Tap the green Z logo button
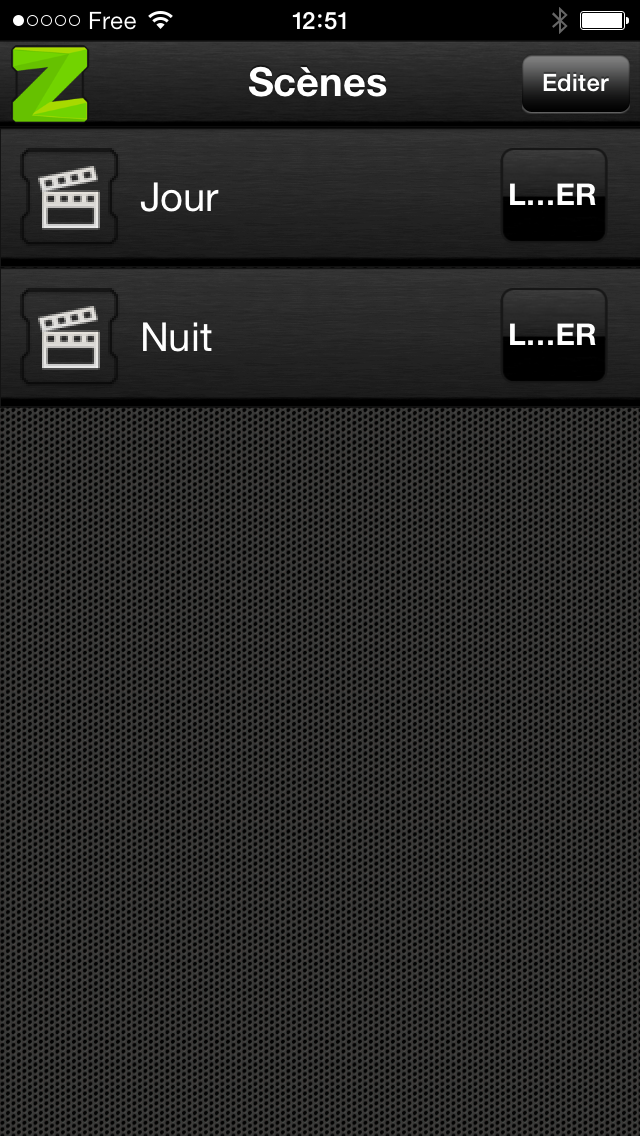Screen dimensions: 640x1136 point(50,84)
